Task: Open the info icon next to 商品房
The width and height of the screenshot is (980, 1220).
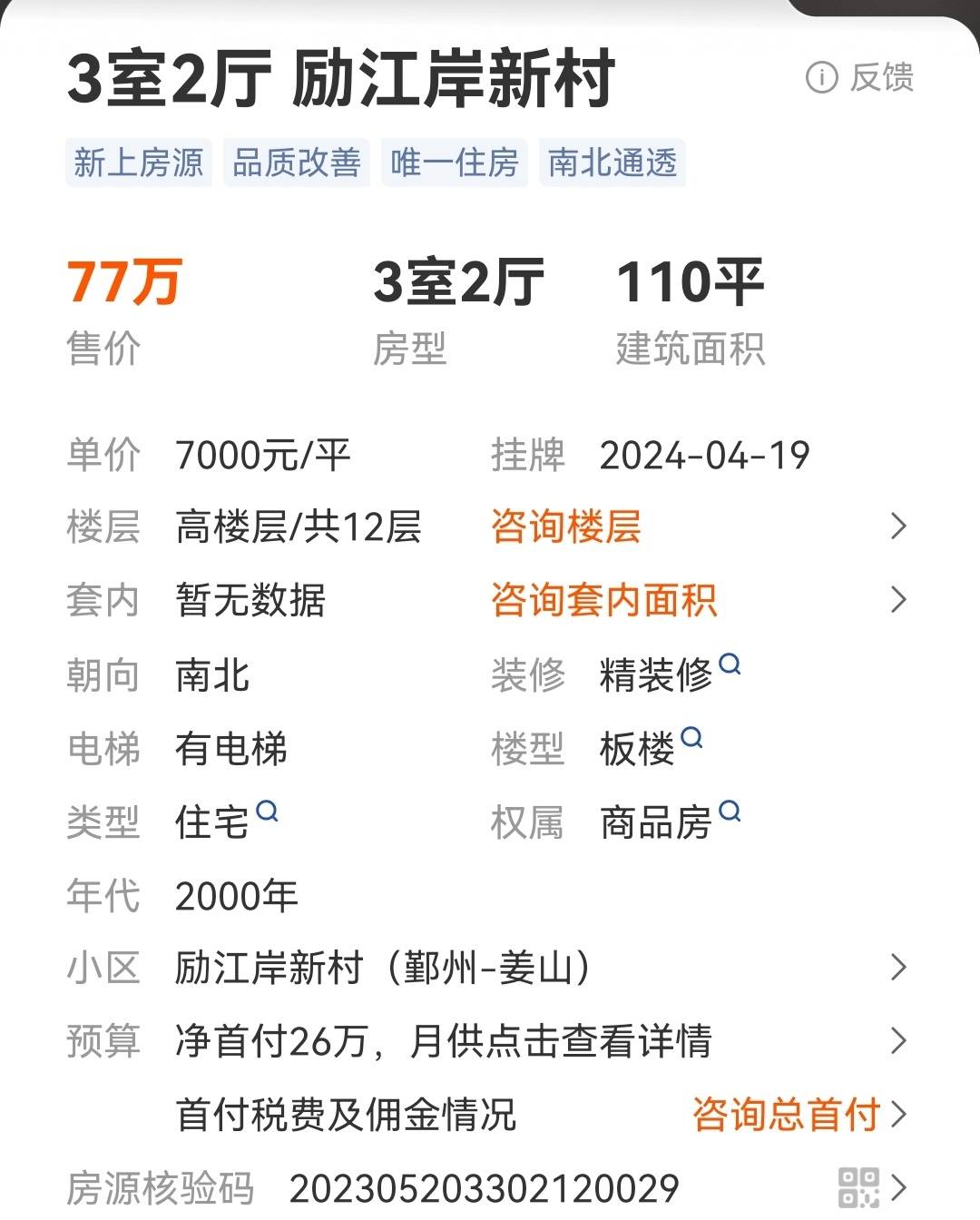Action: click(730, 811)
